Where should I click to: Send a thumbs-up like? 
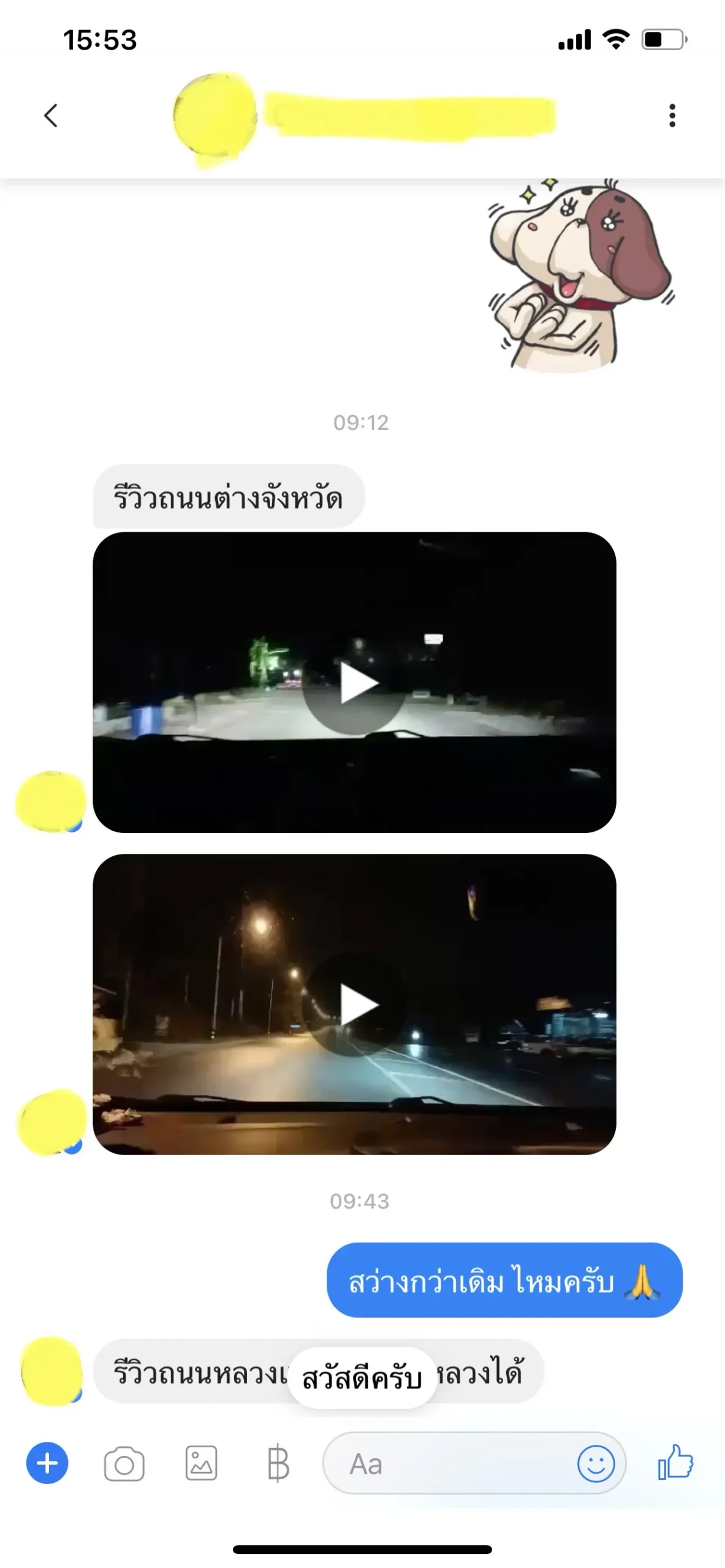coord(675,1463)
